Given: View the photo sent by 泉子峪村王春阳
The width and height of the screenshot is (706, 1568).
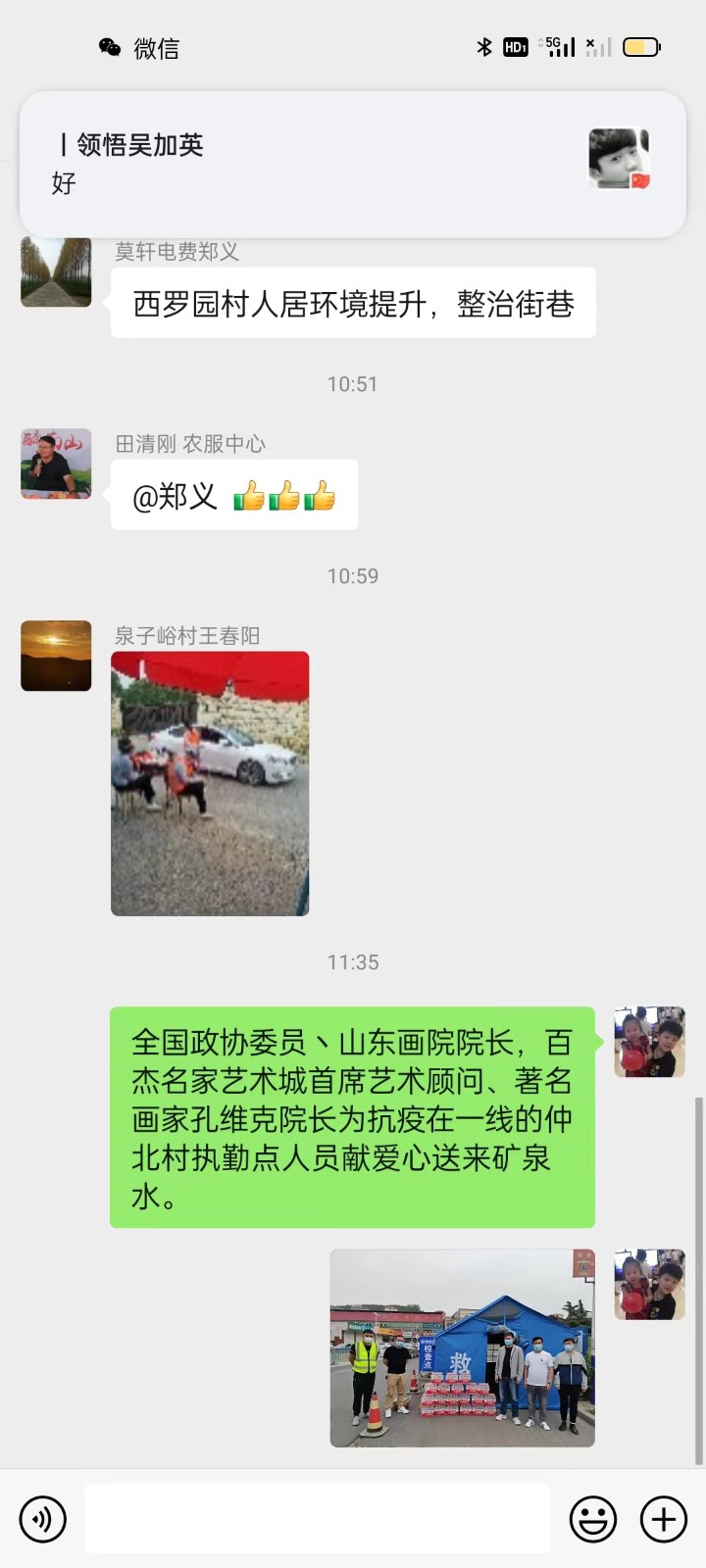Looking at the screenshot, I should (x=210, y=784).
